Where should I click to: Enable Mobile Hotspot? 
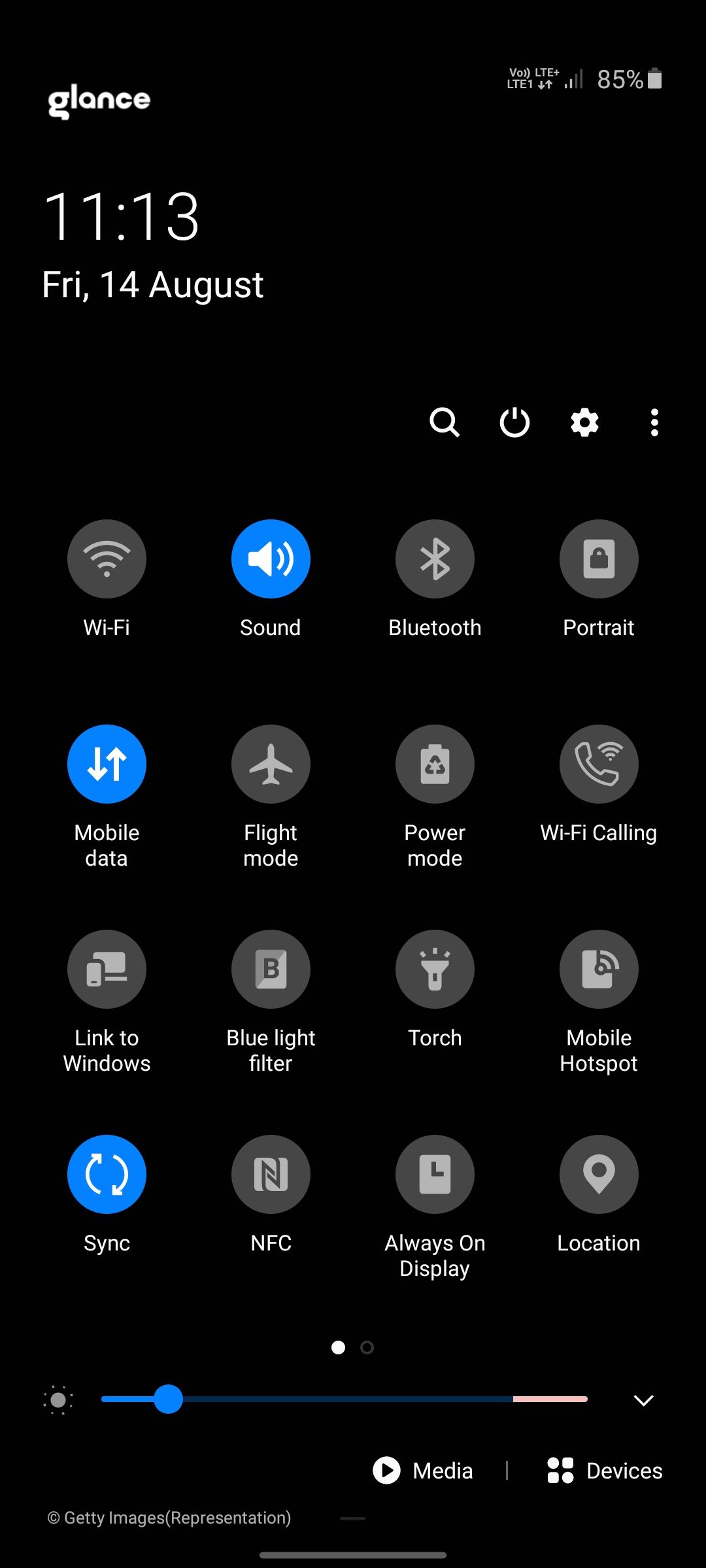599,970
